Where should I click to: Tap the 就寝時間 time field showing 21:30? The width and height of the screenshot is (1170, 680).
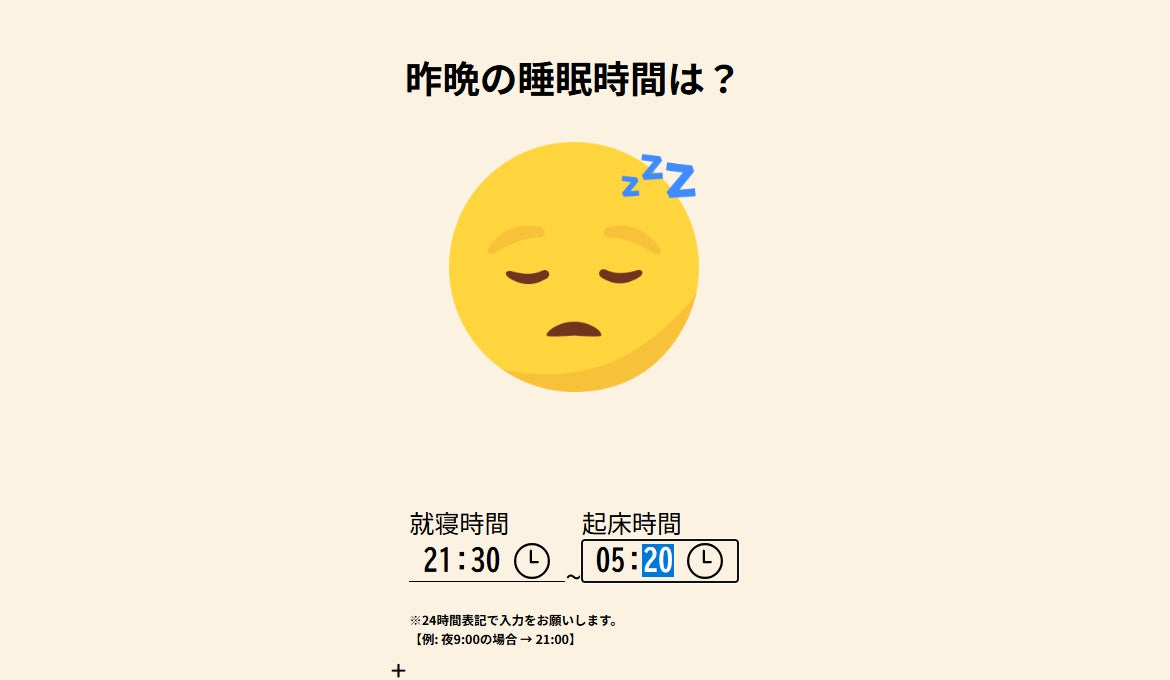[462, 561]
